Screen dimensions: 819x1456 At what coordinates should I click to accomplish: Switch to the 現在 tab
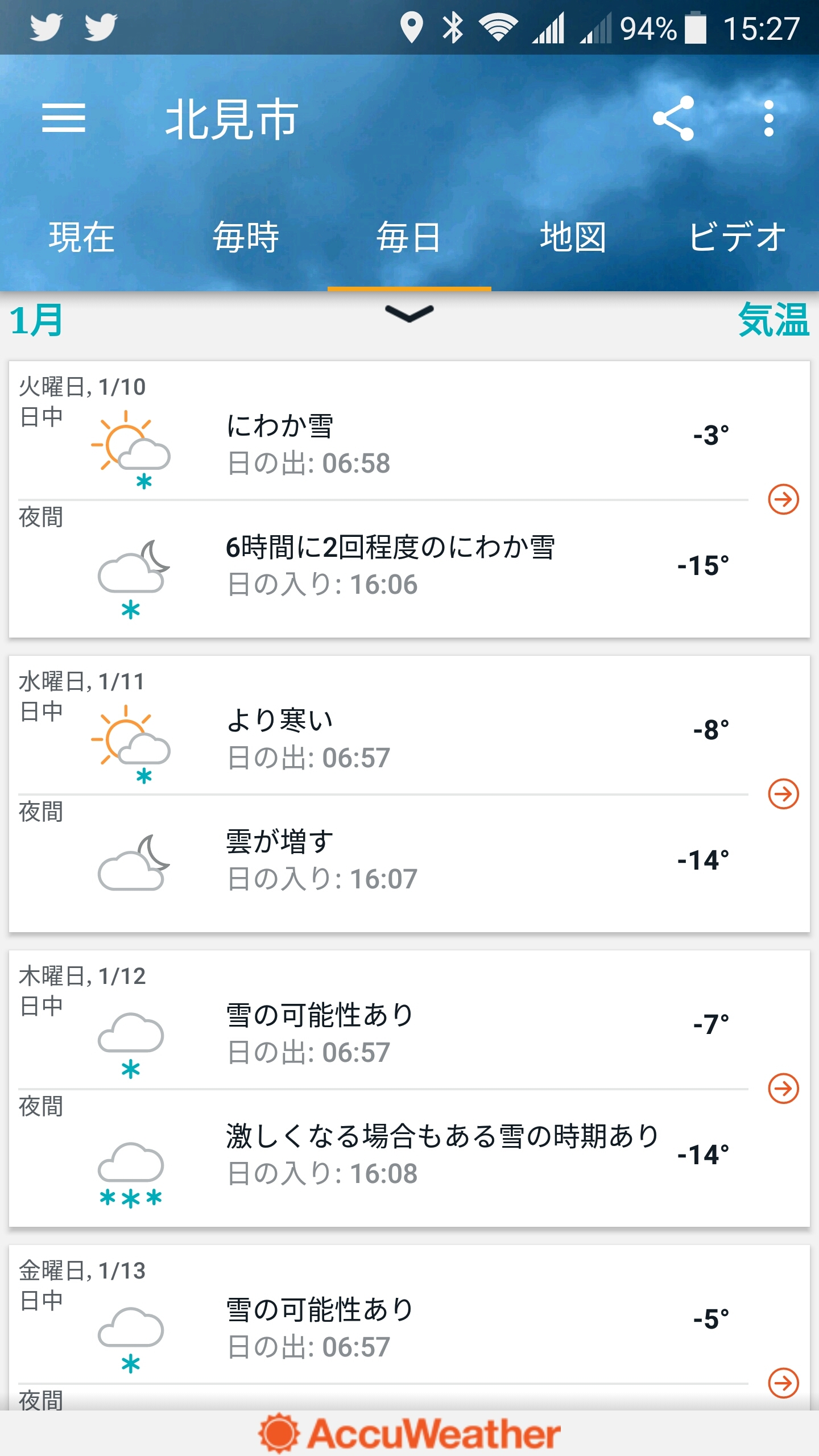point(82,237)
